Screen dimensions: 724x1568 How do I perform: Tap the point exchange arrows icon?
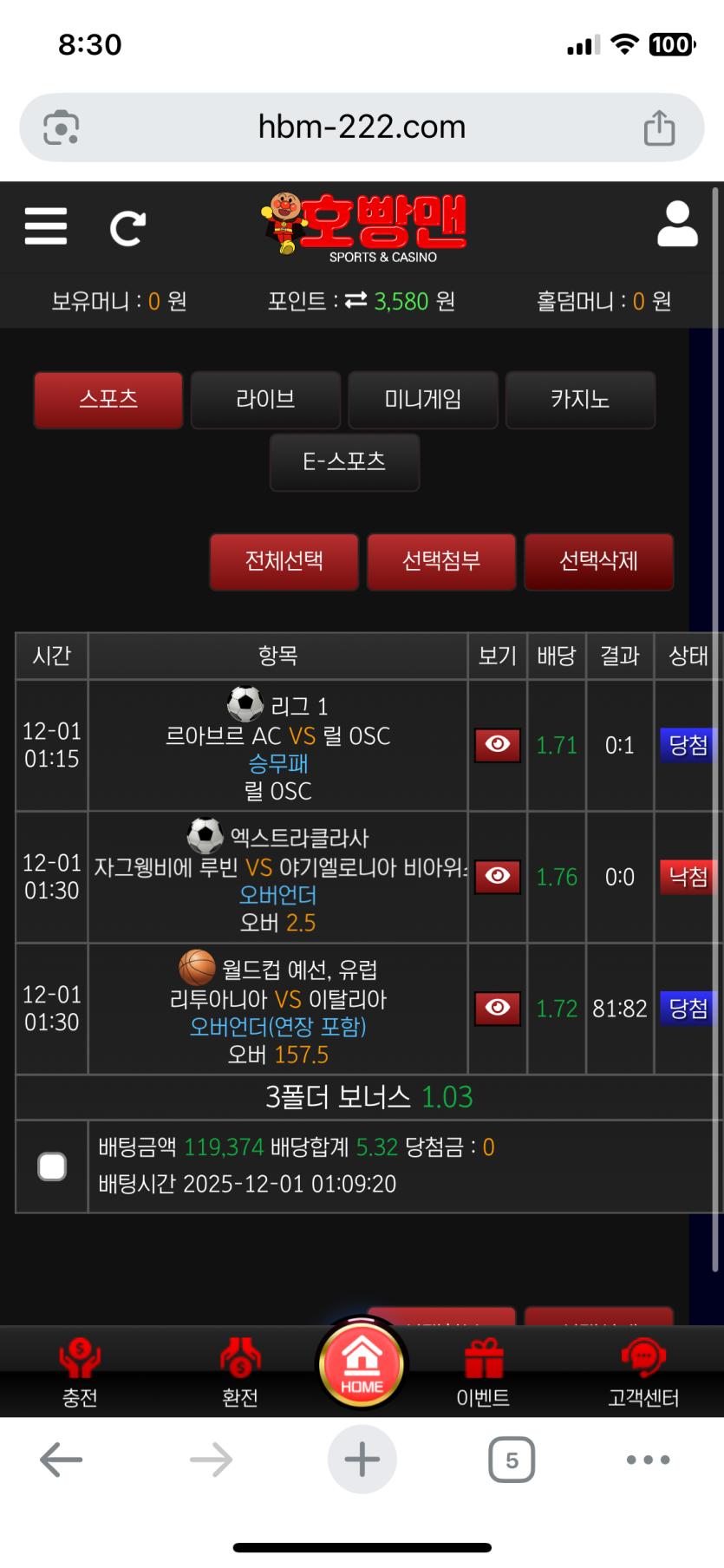tap(355, 301)
